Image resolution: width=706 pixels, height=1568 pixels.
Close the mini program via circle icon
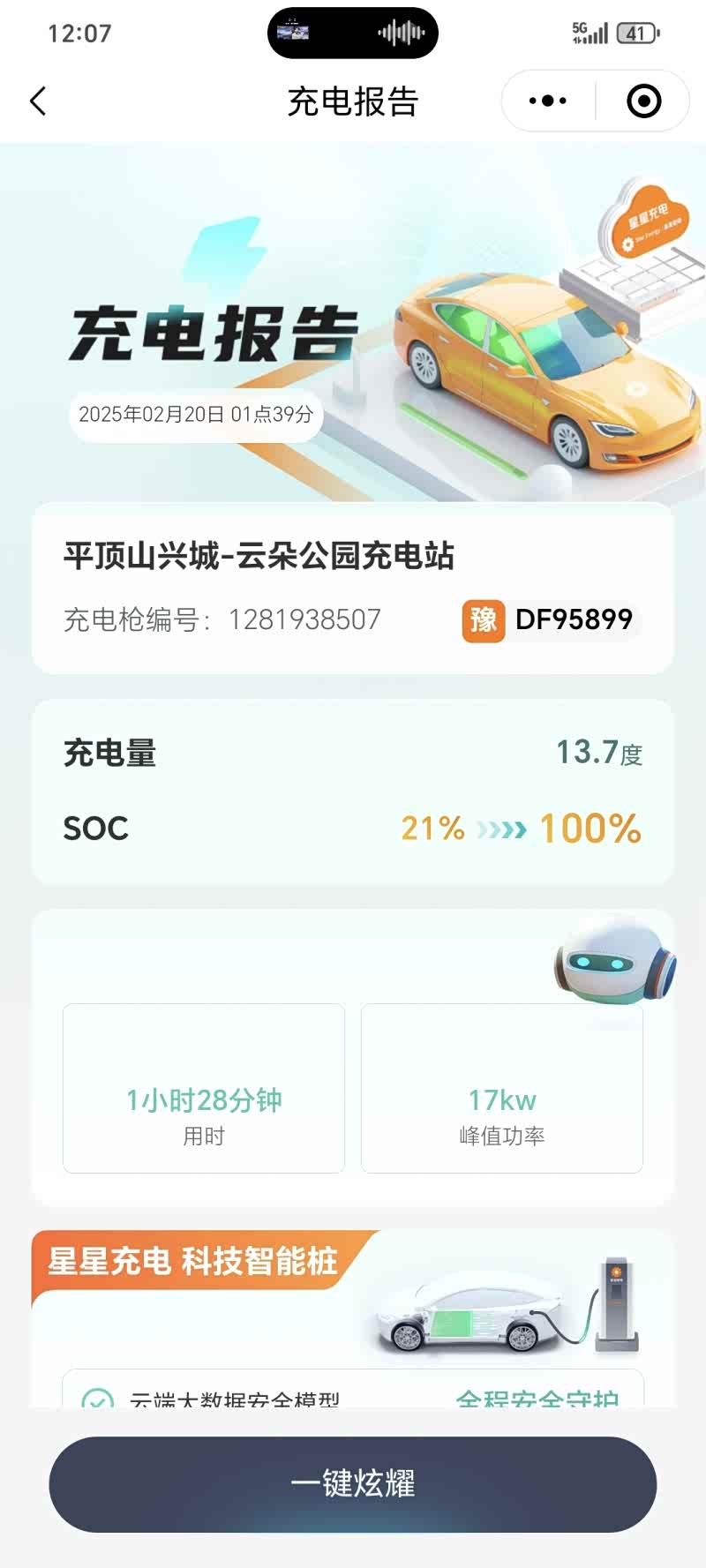point(643,101)
